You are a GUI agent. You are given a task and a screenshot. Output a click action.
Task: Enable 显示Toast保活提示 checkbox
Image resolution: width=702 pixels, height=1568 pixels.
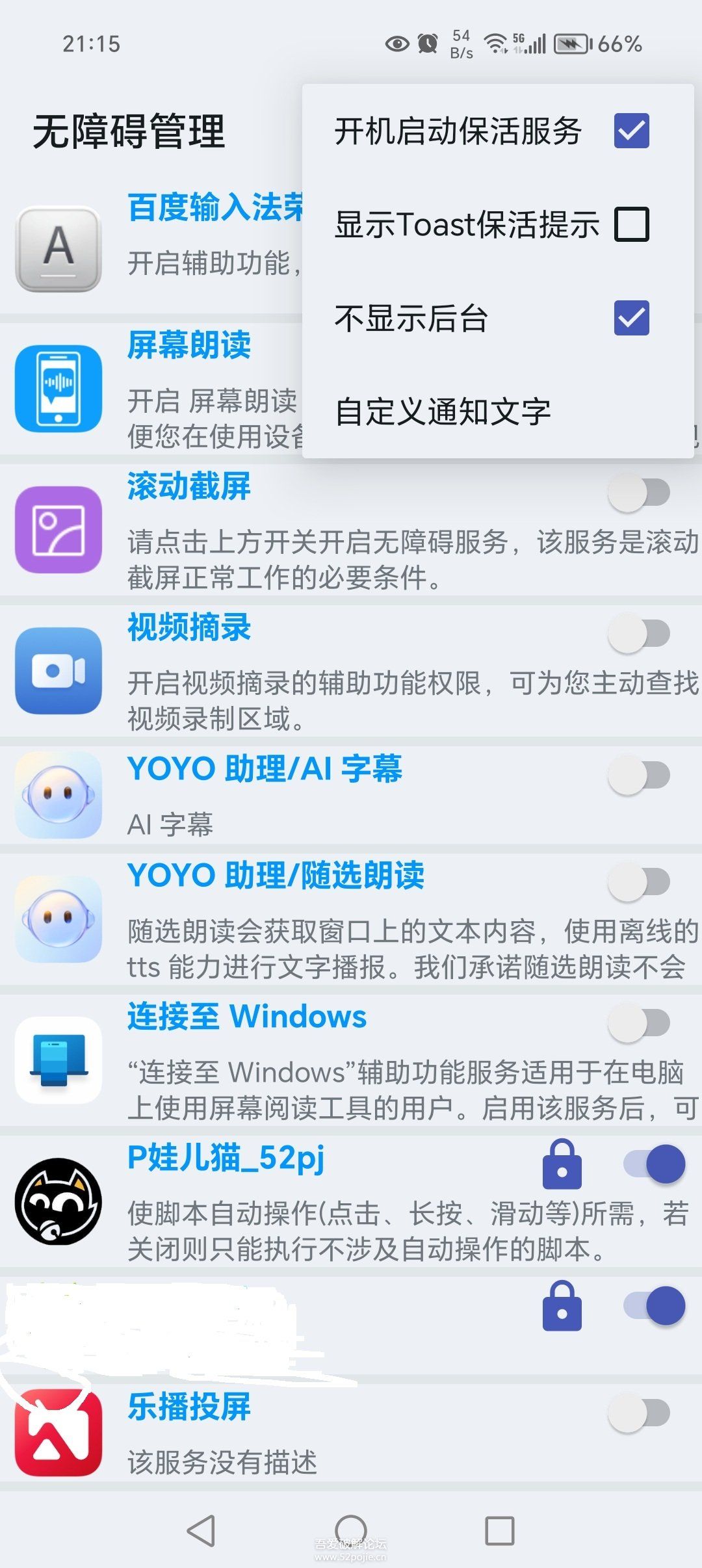click(x=631, y=224)
